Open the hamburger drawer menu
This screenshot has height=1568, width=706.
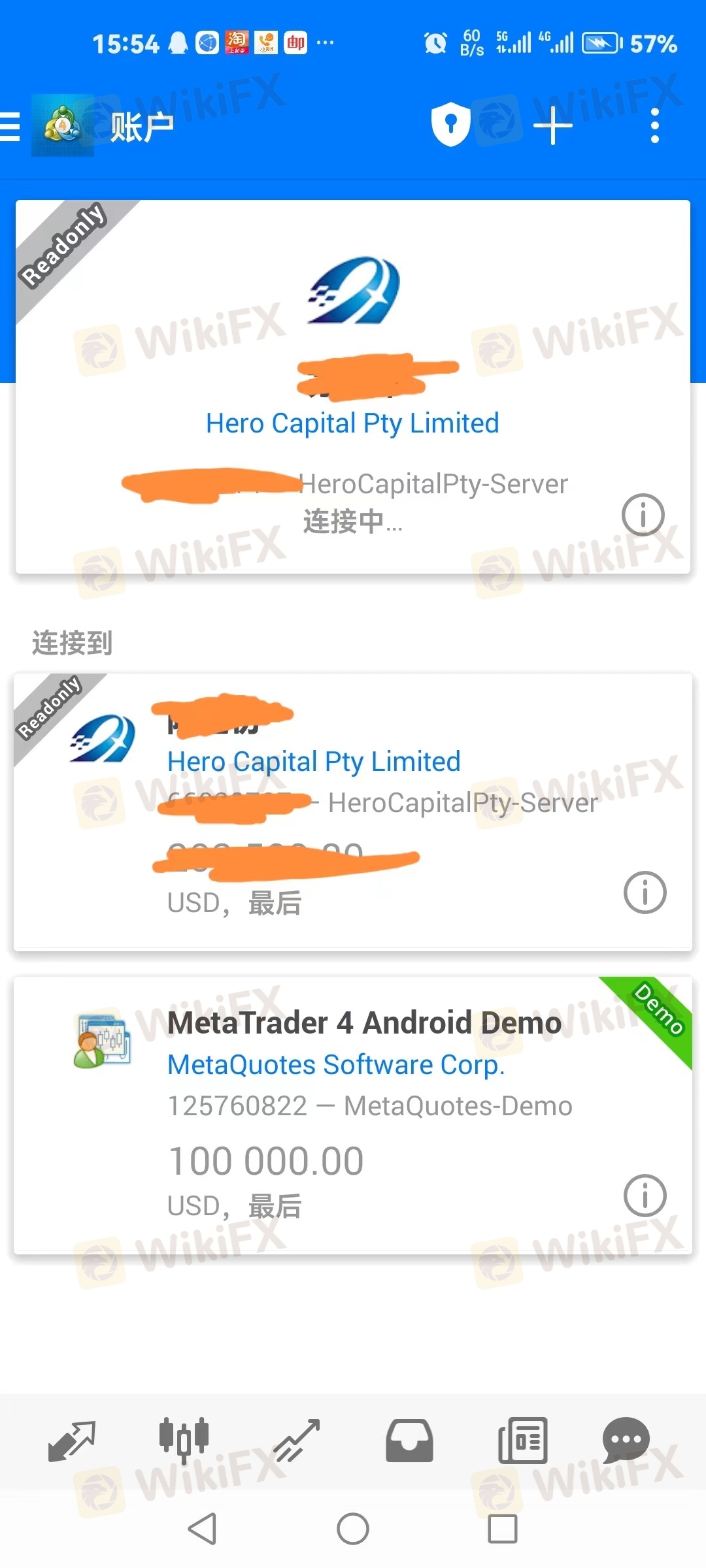click(10, 126)
